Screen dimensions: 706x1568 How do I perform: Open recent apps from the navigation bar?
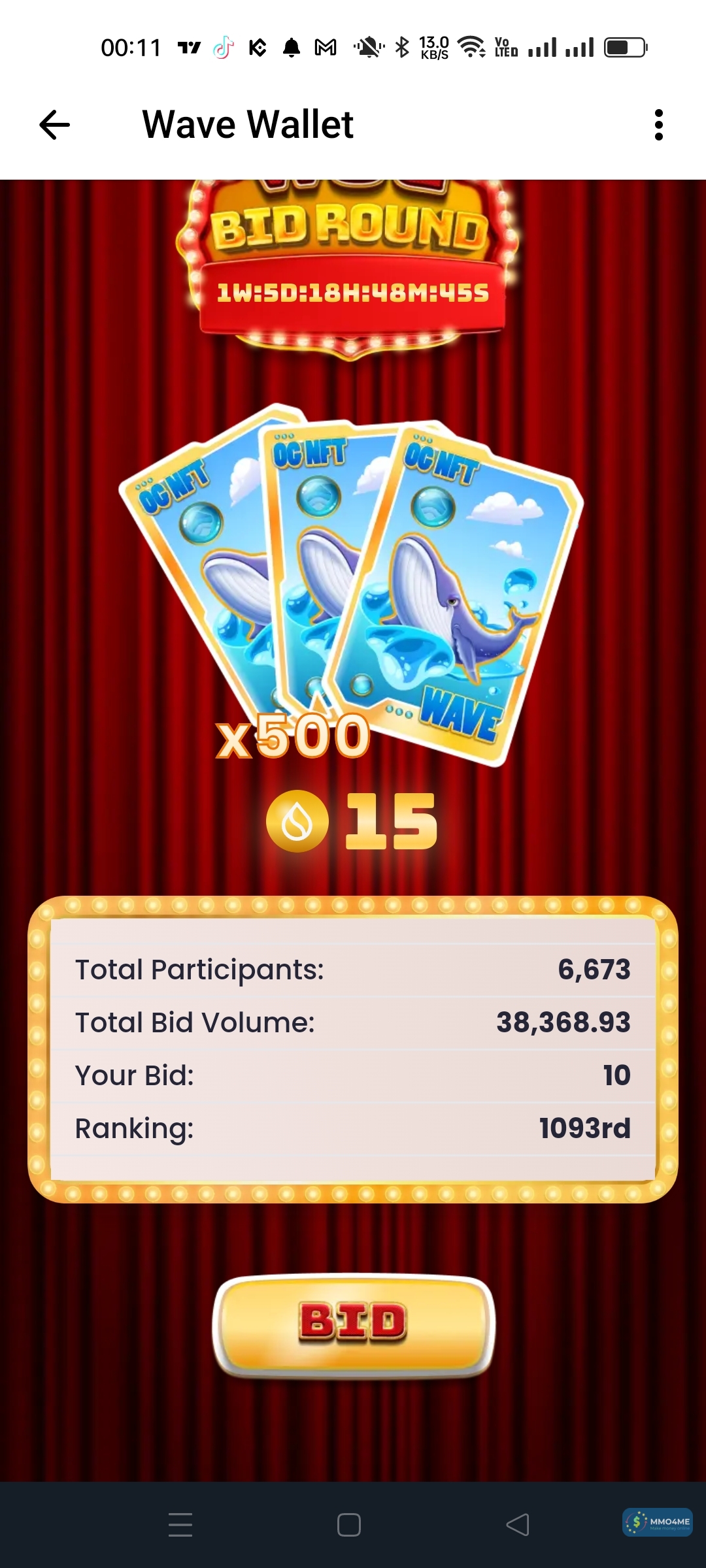180,1525
